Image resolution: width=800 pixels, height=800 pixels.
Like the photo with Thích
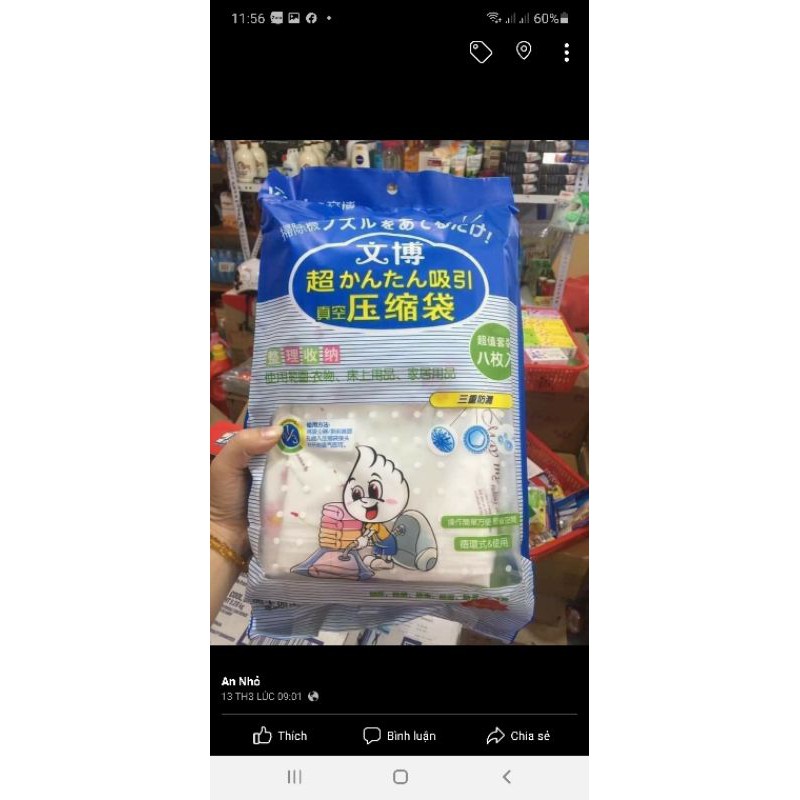click(x=280, y=736)
